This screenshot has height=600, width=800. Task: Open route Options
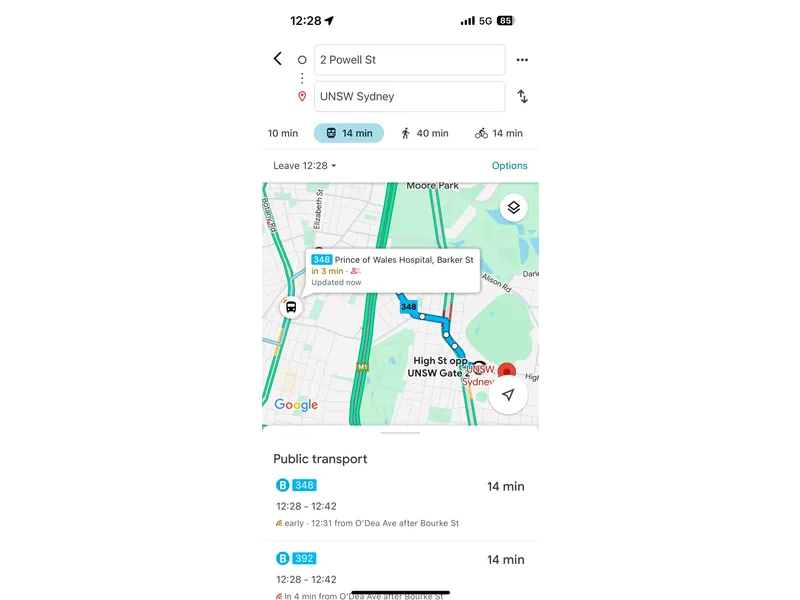(509, 166)
